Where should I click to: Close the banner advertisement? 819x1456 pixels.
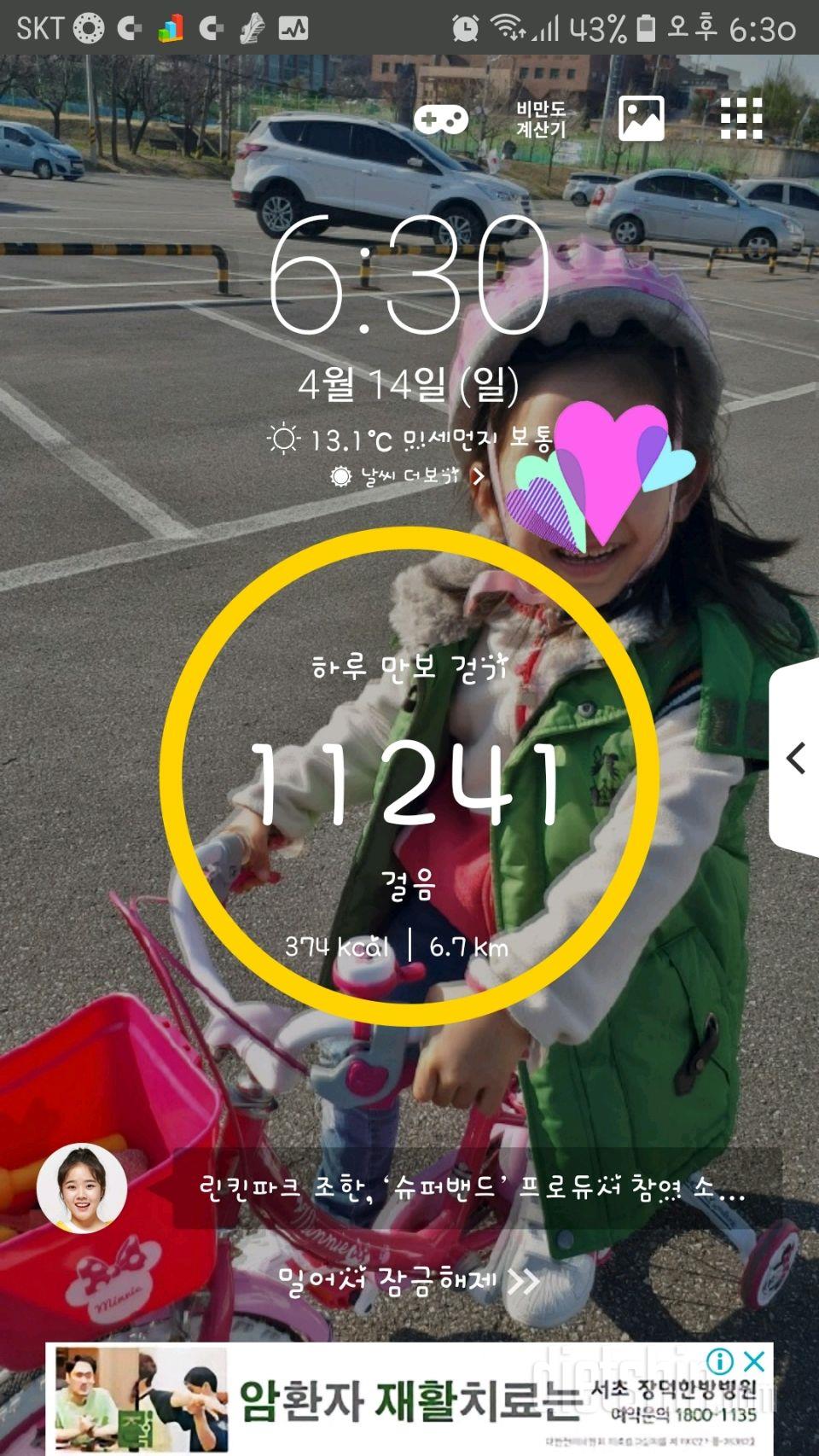754,1360
